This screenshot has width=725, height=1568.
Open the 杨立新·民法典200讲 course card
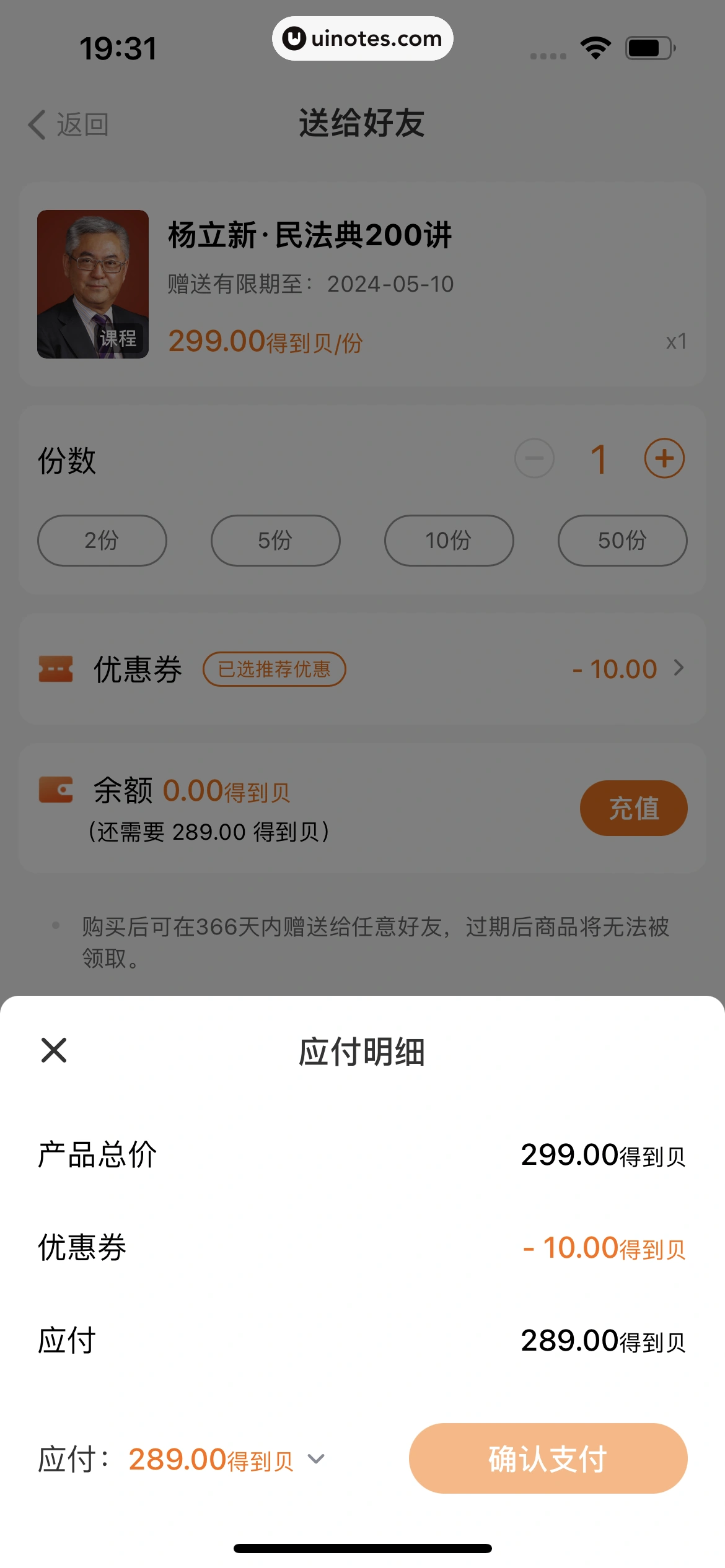362,284
